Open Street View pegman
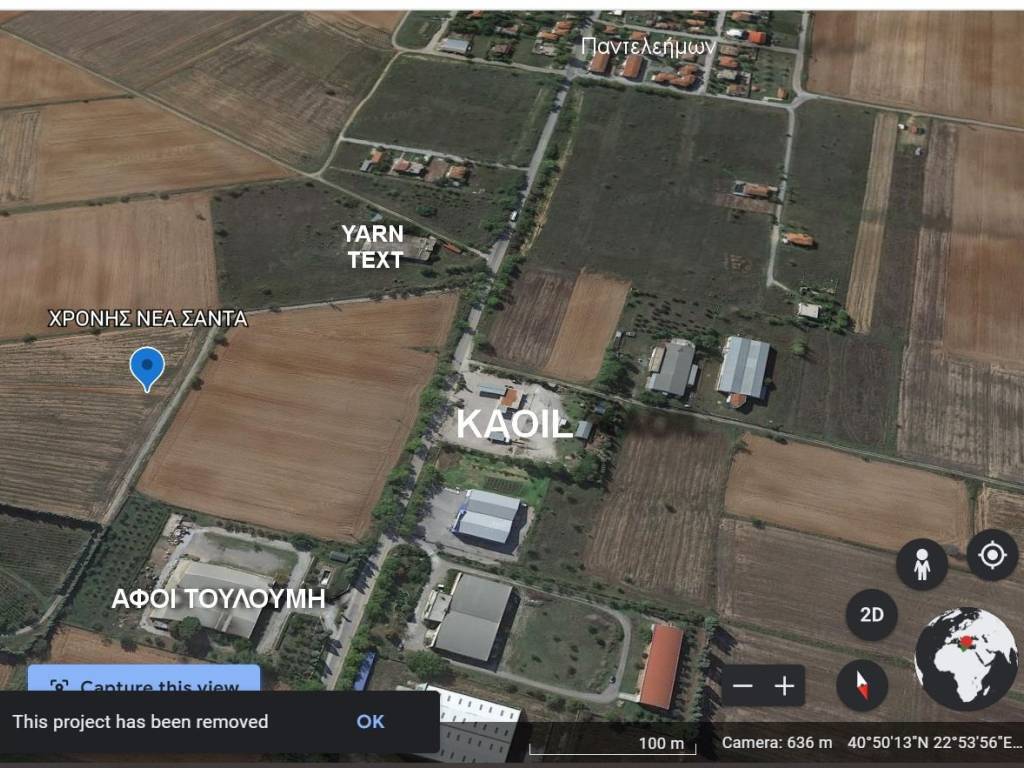1024x768 pixels. 921,564
